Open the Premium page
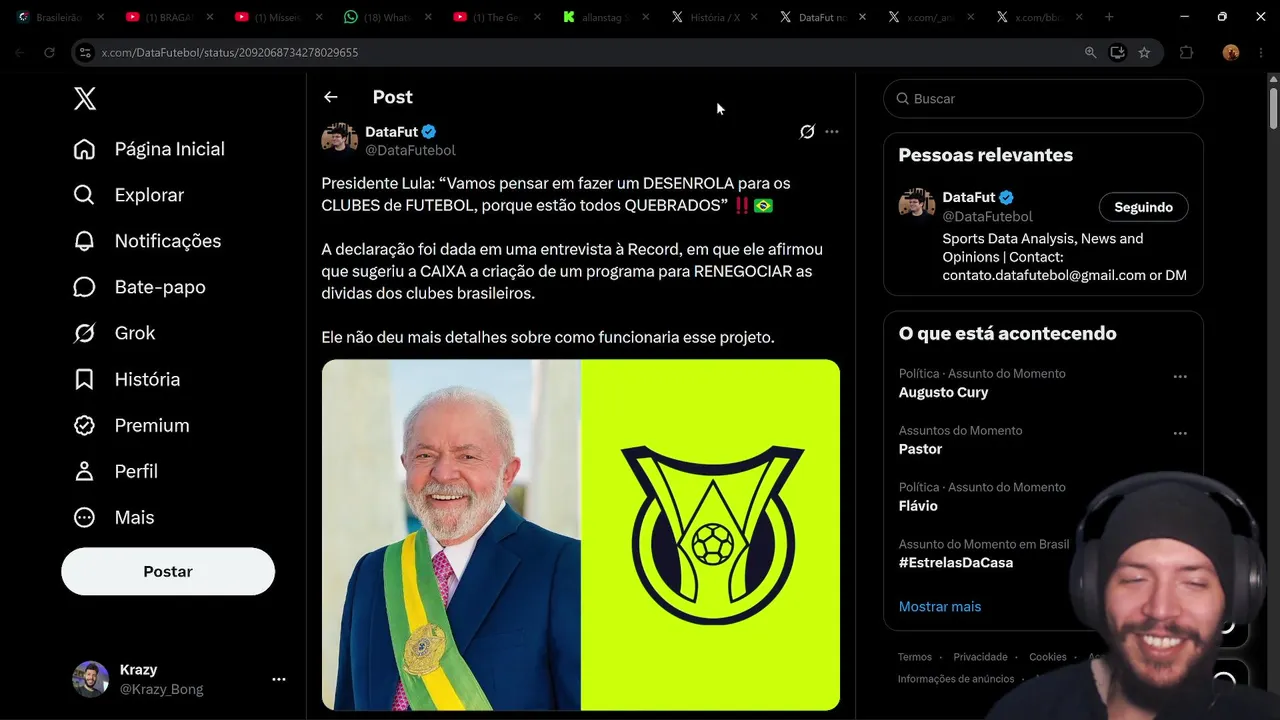Screen dimensions: 1280x720 (x=132, y=425)
